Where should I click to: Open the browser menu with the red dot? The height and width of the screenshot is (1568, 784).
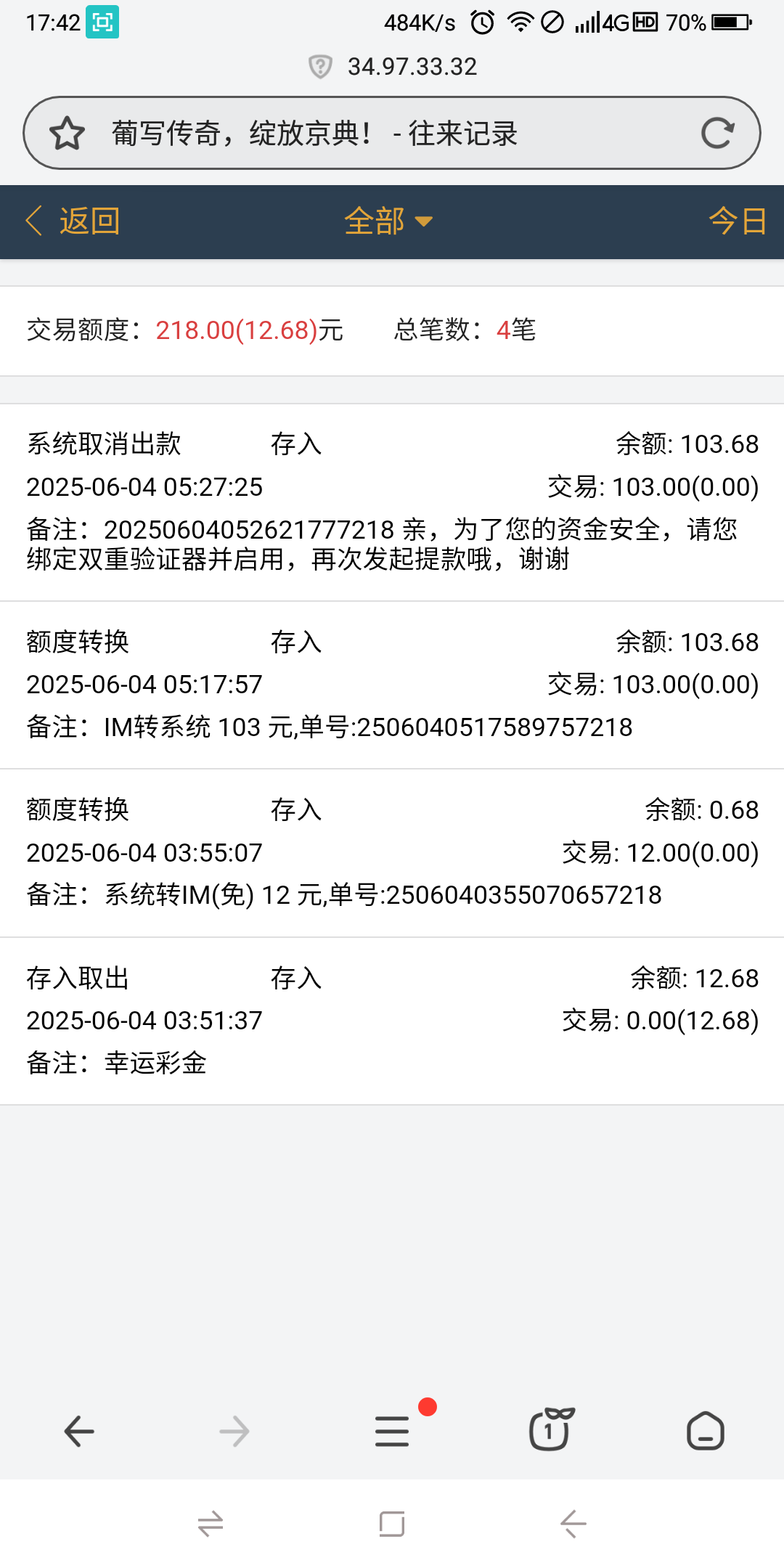392,1432
